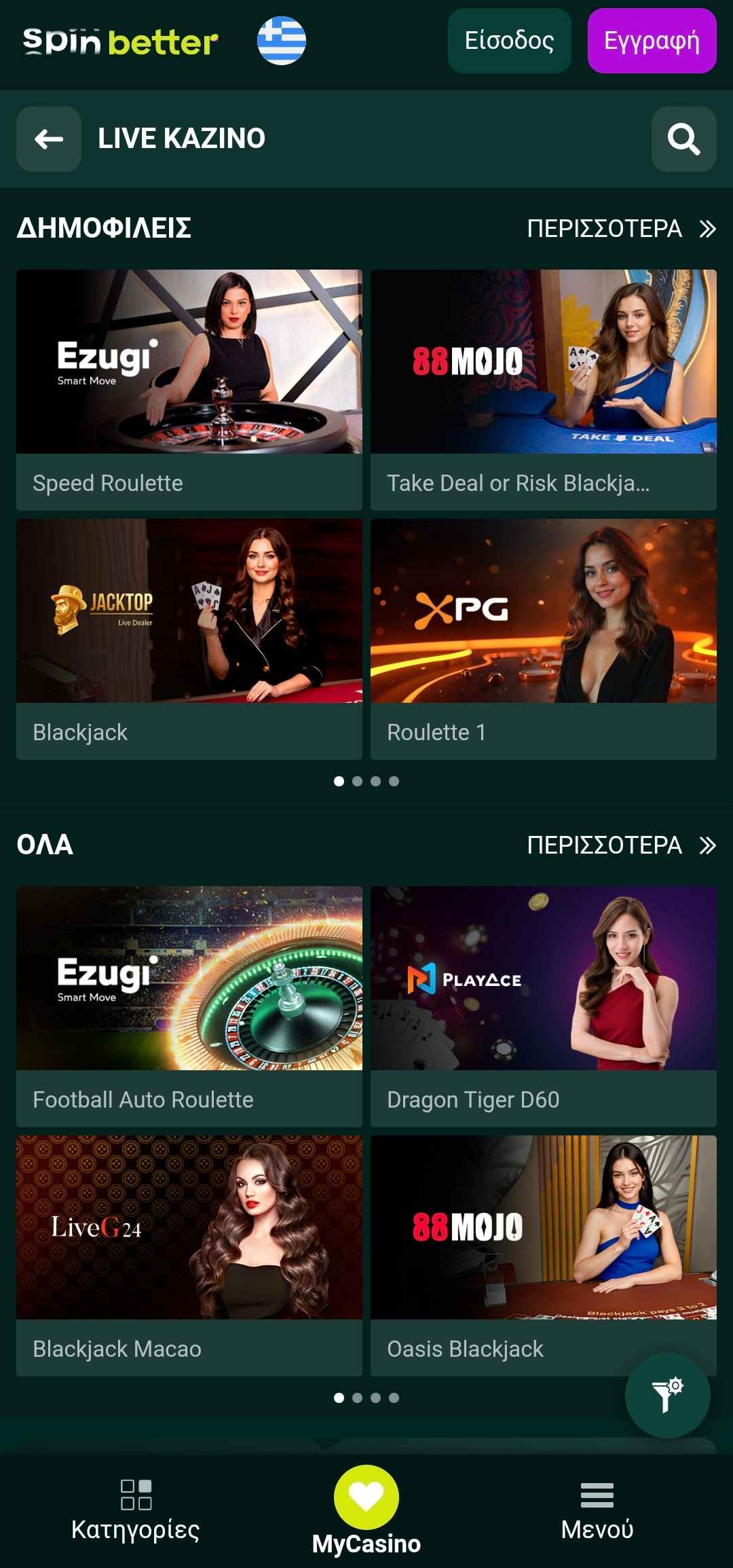Viewport: 733px width, 1568px height.
Task: Tap the Είσοδος login button
Action: pyautogui.click(x=509, y=41)
